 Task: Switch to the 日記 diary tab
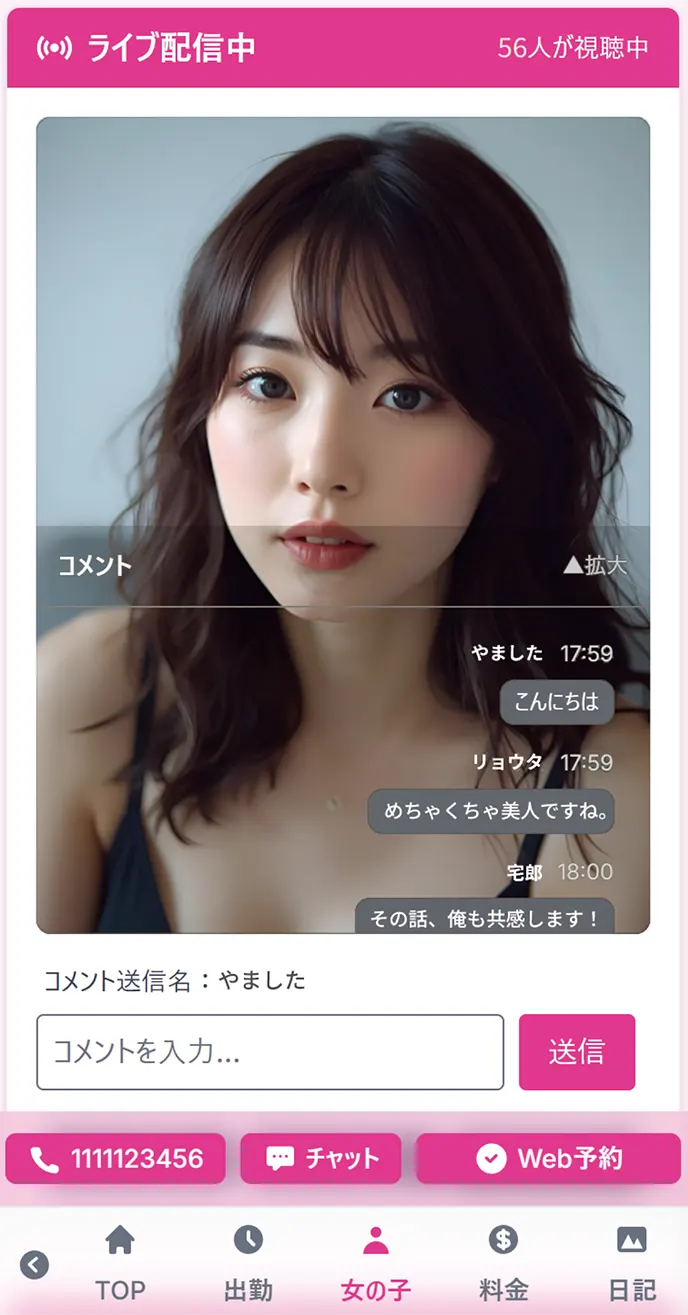pyautogui.click(x=632, y=1264)
